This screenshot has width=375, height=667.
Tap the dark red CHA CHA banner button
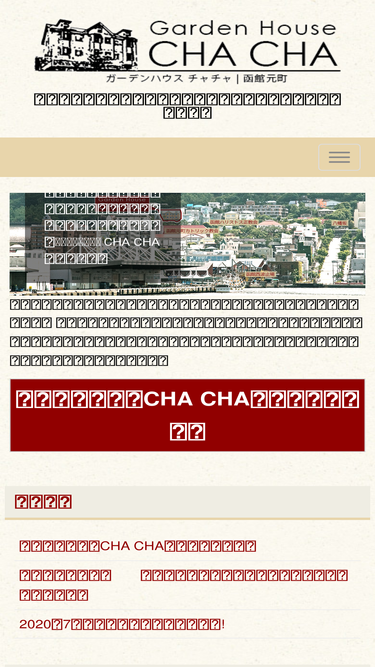188,415
